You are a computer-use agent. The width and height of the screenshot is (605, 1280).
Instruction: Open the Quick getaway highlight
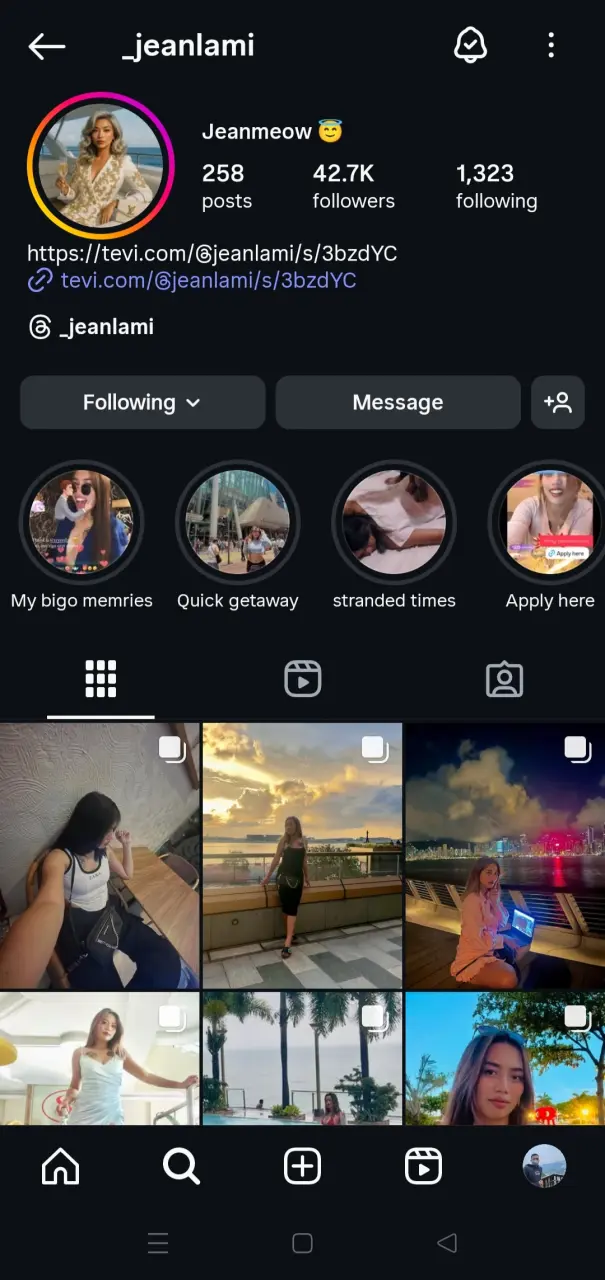pos(238,522)
